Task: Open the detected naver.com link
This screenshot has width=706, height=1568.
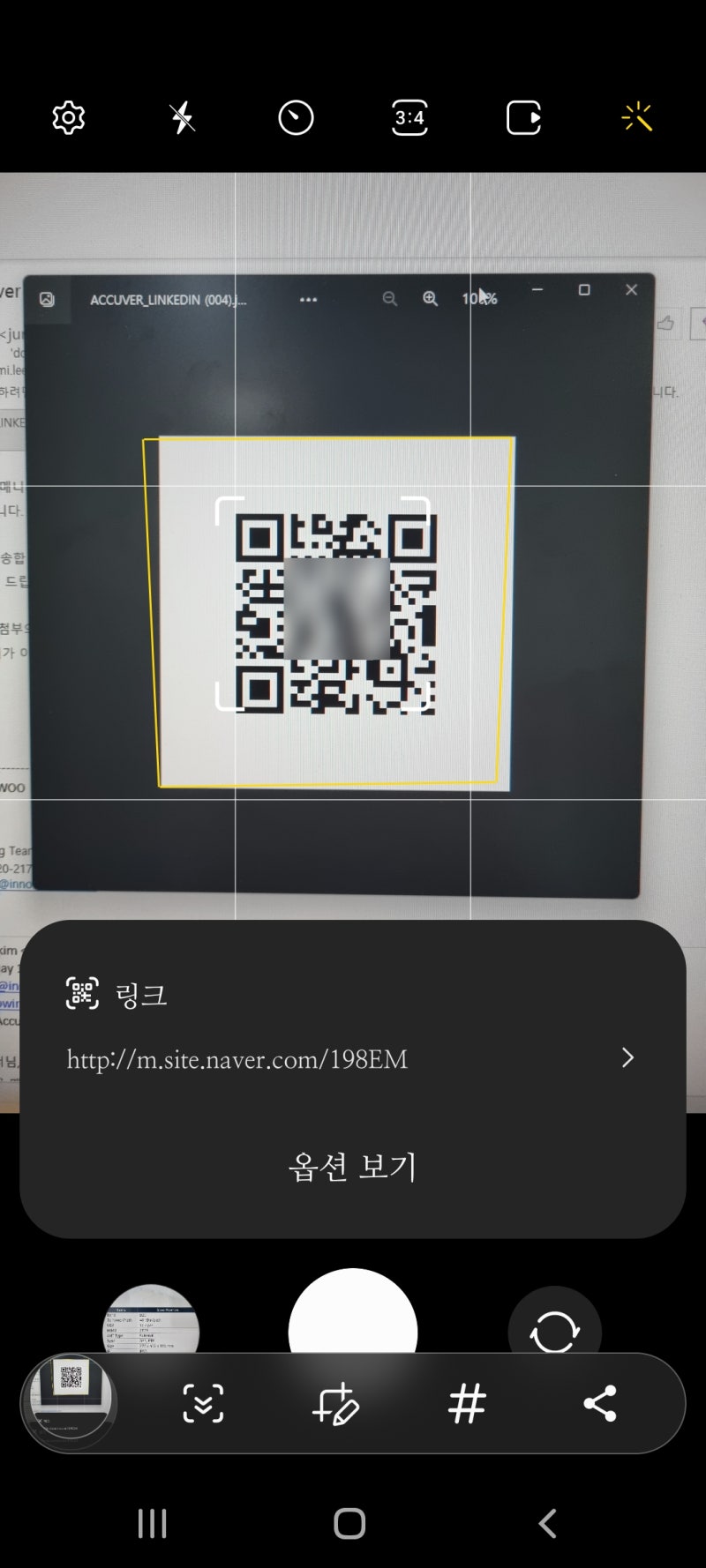Action: (237, 1058)
